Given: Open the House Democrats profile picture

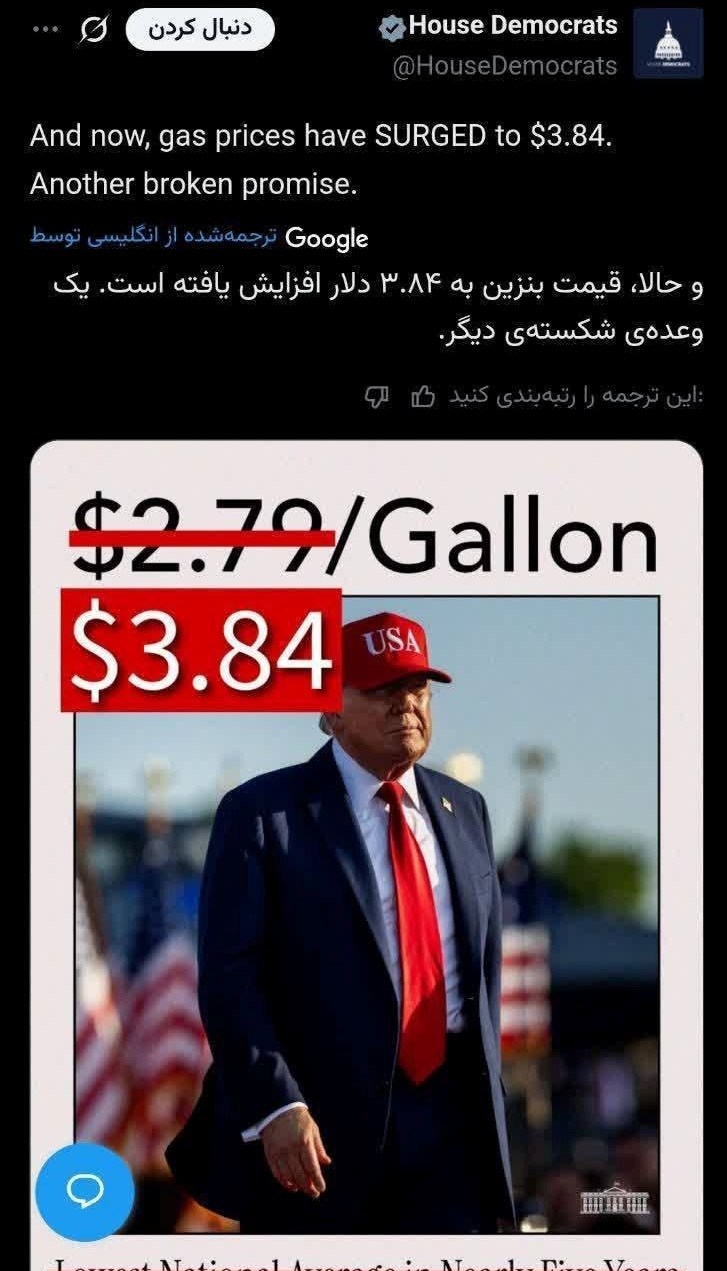Looking at the screenshot, I should pos(667,45).
